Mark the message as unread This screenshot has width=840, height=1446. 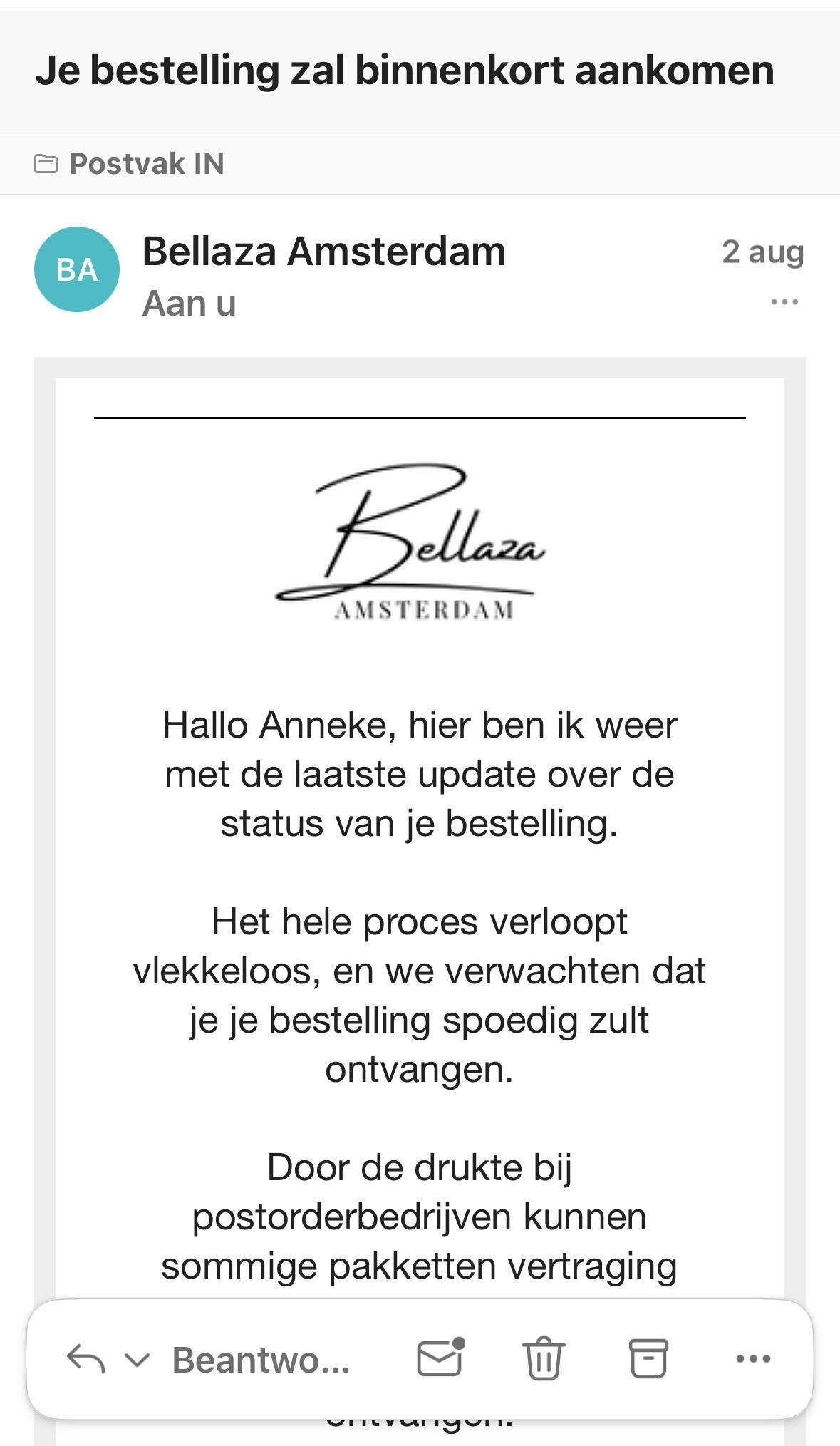pyautogui.click(x=440, y=1357)
